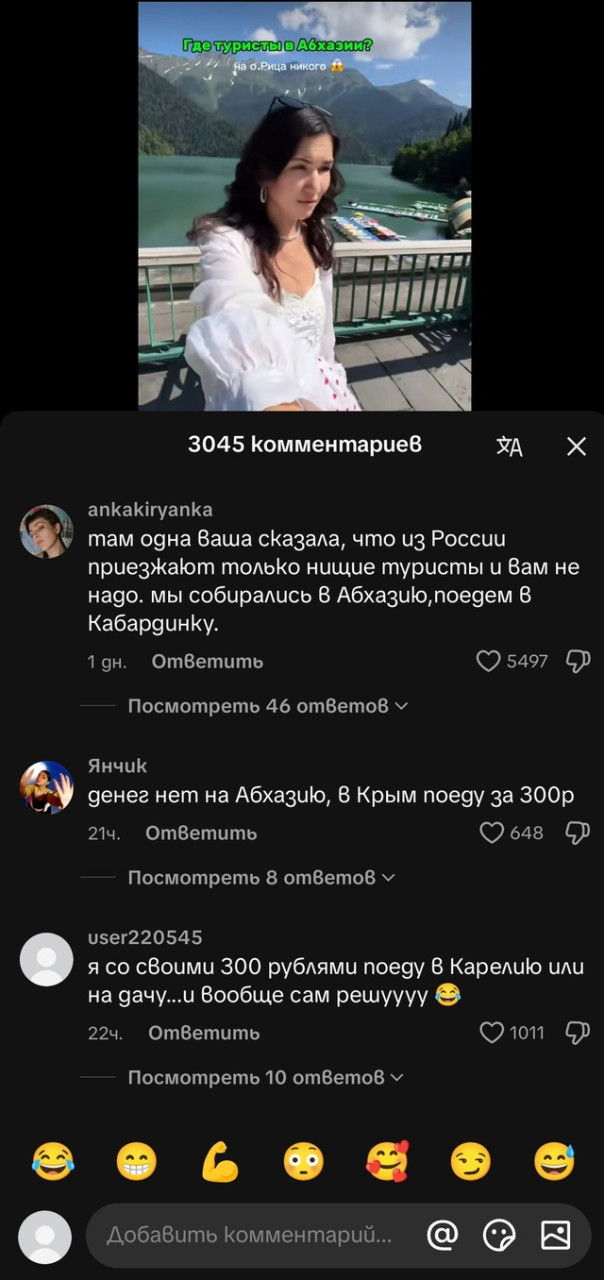
Task: Like Янчик's comment
Action: click(x=491, y=833)
